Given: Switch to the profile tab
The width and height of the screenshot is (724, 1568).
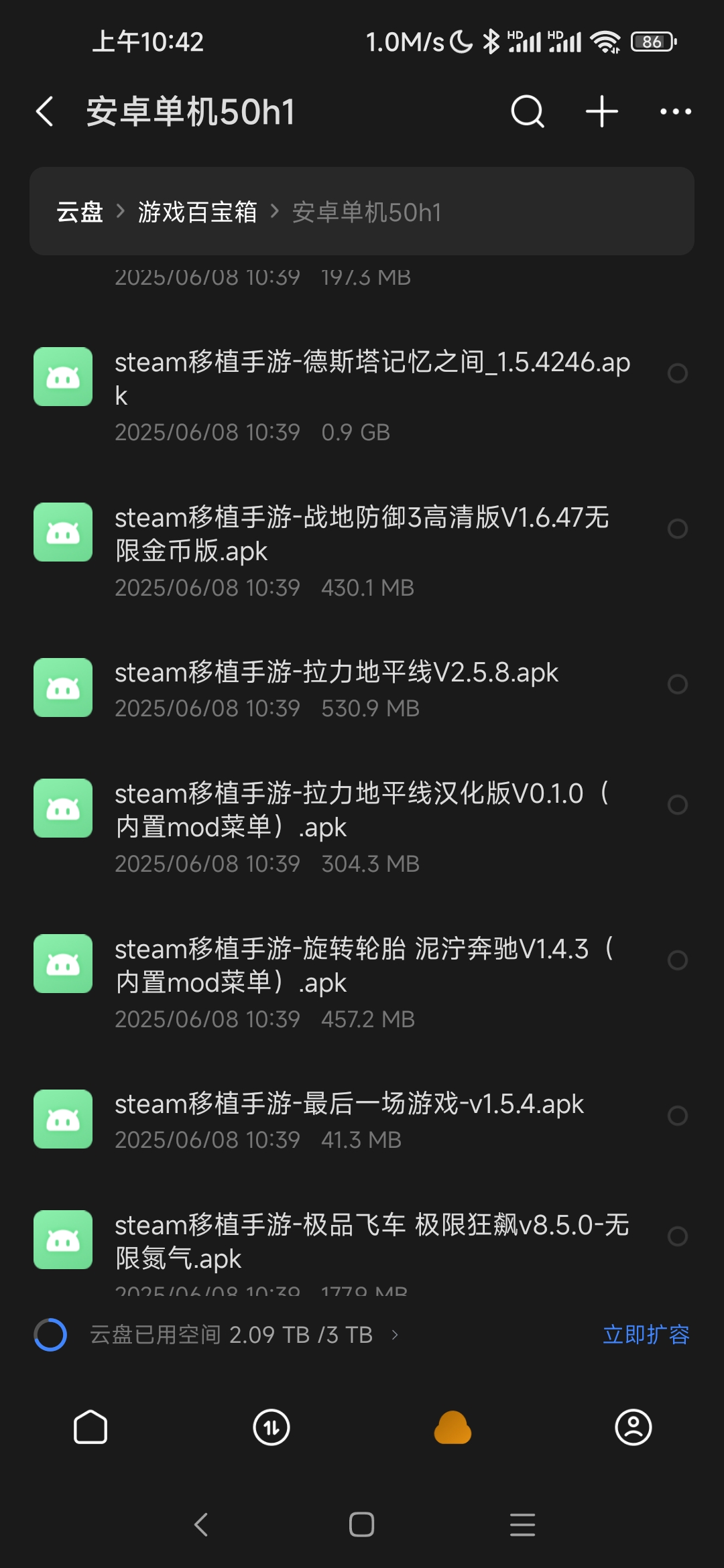Looking at the screenshot, I should 633,1427.
